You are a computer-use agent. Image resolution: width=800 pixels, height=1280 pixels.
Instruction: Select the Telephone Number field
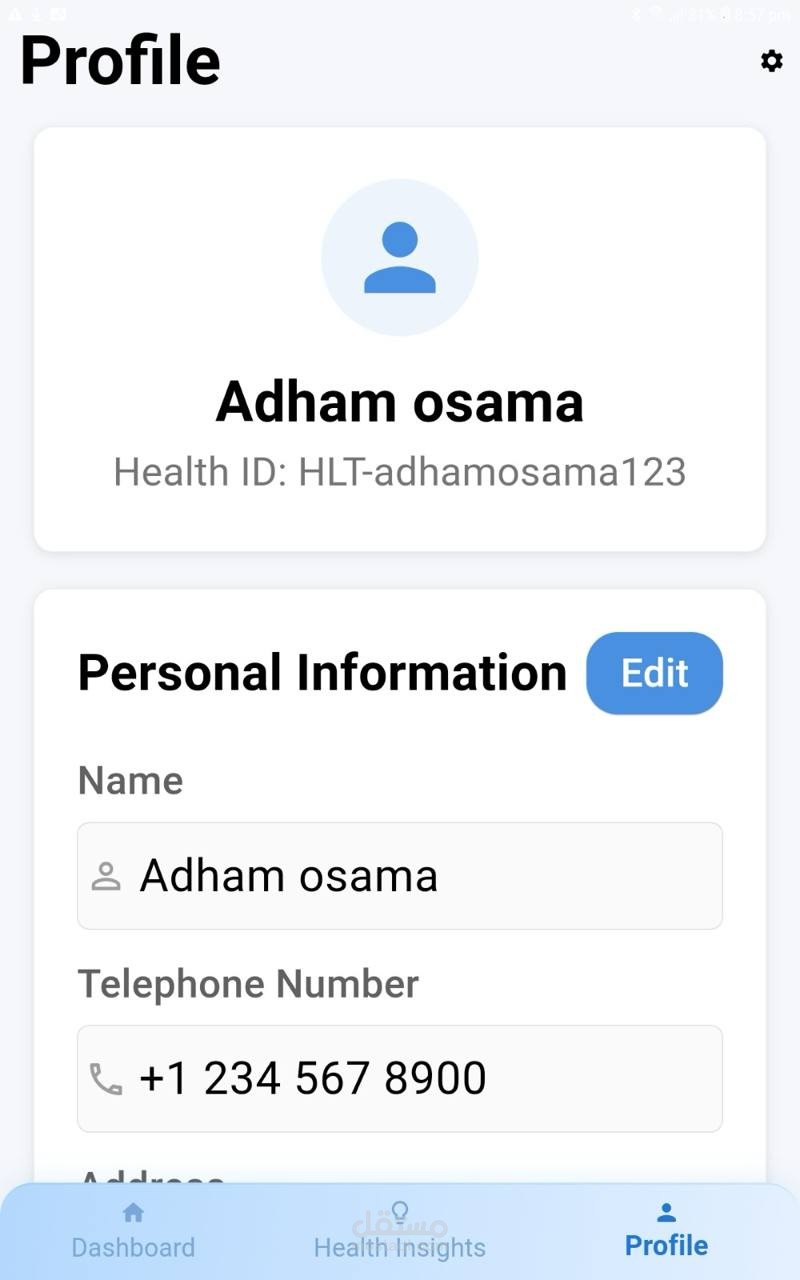tap(400, 1078)
